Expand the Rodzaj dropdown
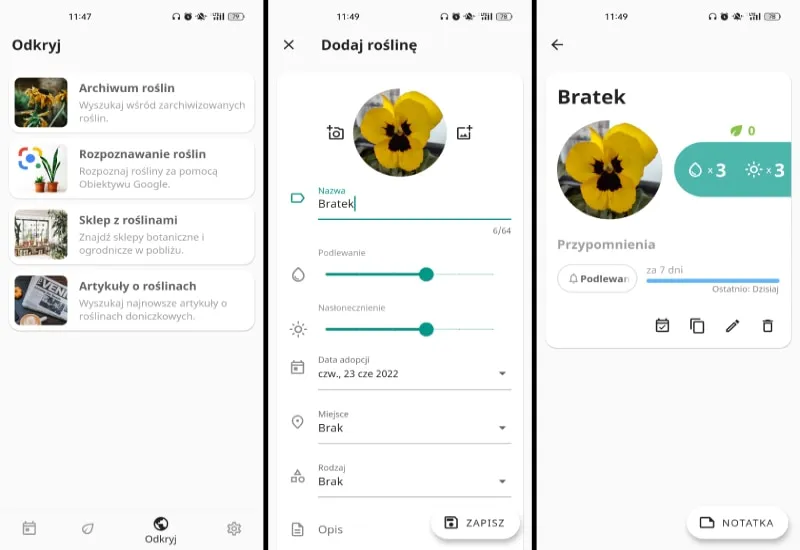This screenshot has height=550, width=800. [x=413, y=481]
